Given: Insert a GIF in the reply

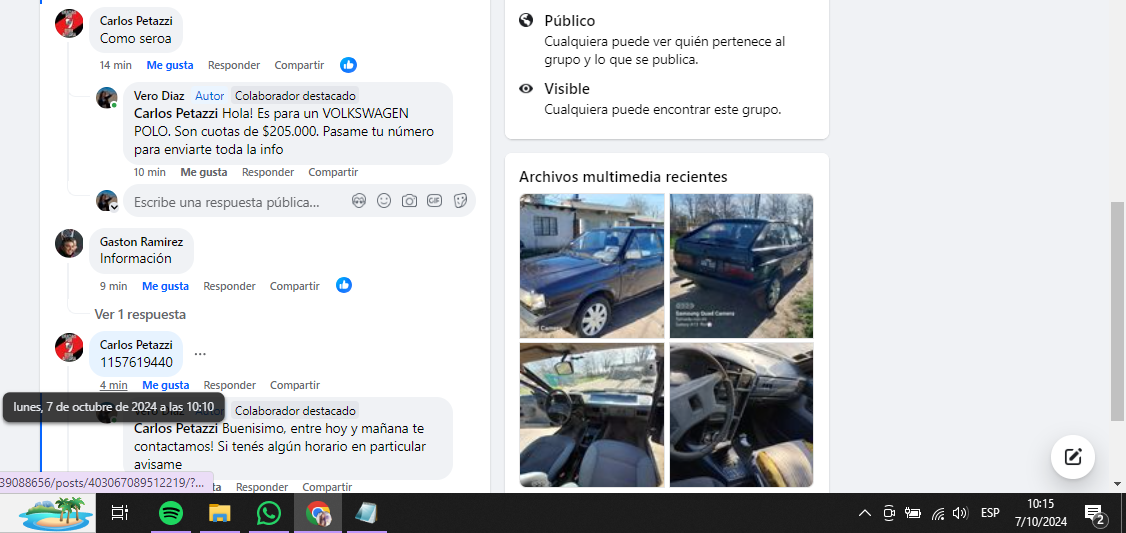Looking at the screenshot, I should (x=434, y=201).
